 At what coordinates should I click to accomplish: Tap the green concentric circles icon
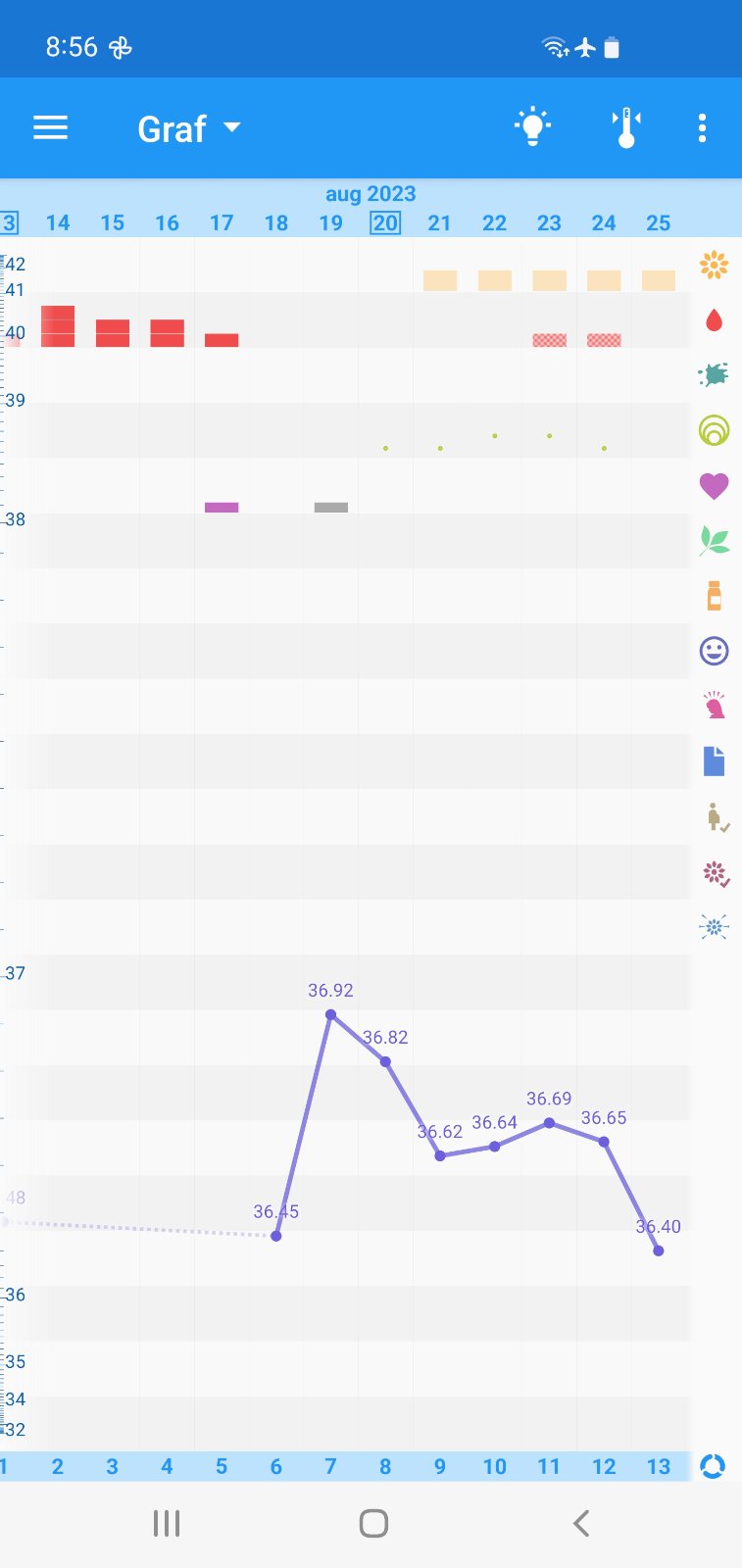(x=714, y=430)
